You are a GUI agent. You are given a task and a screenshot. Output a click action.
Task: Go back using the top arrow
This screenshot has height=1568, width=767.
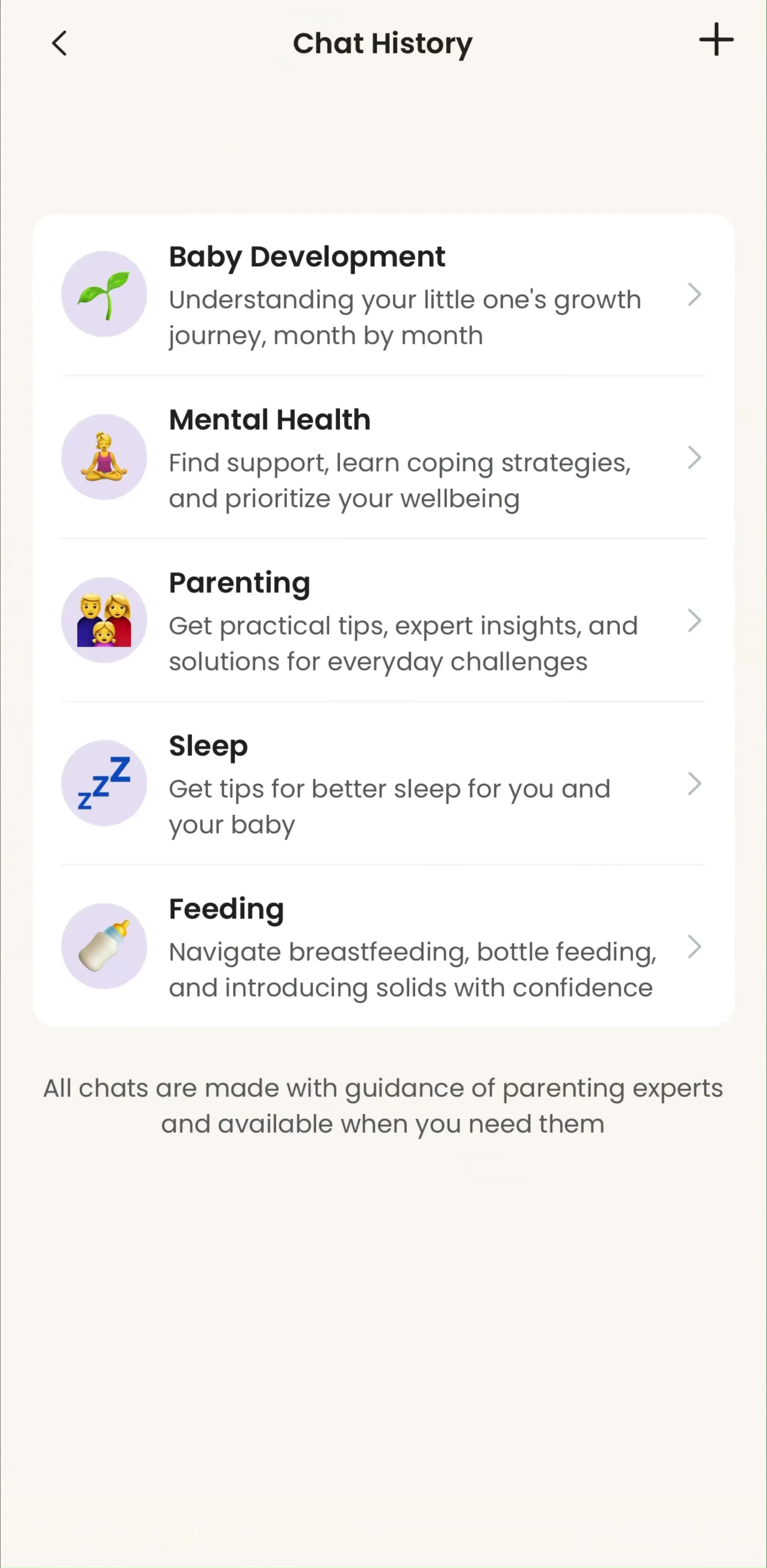click(x=60, y=43)
